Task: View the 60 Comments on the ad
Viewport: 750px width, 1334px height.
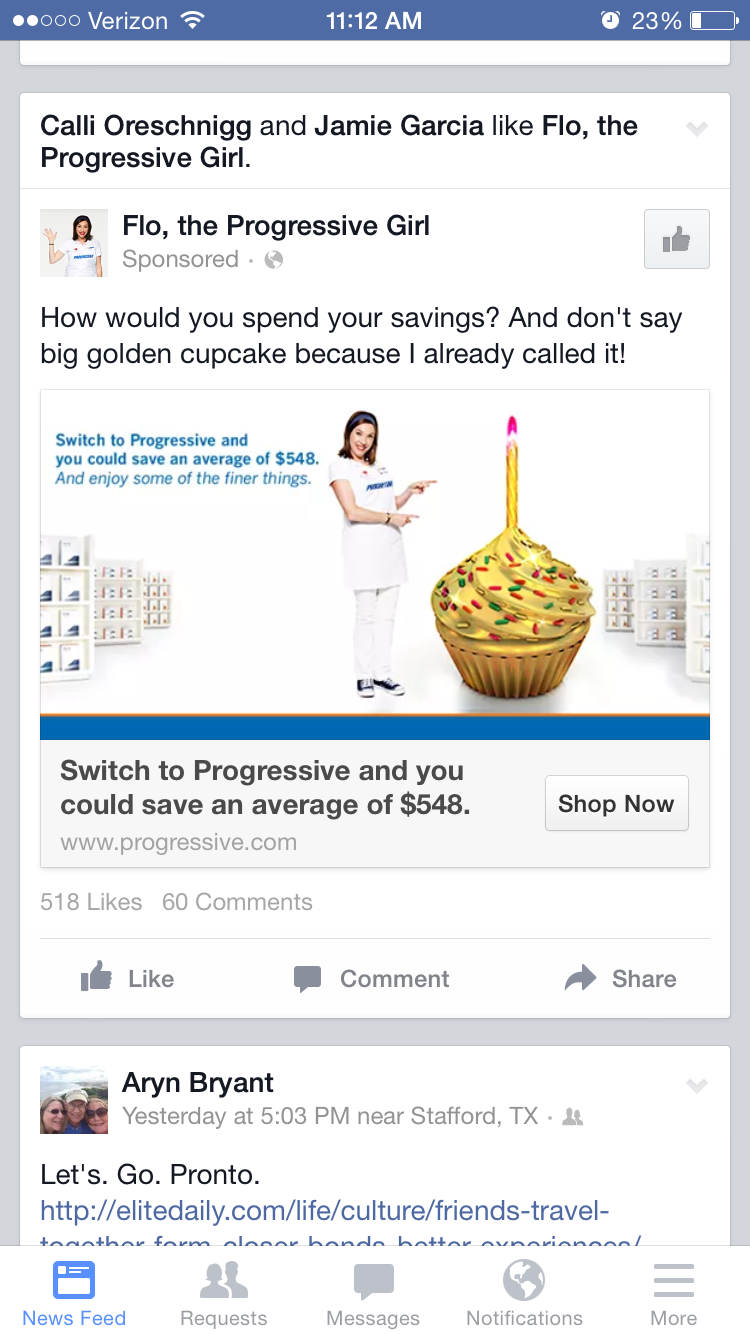Action: click(237, 901)
